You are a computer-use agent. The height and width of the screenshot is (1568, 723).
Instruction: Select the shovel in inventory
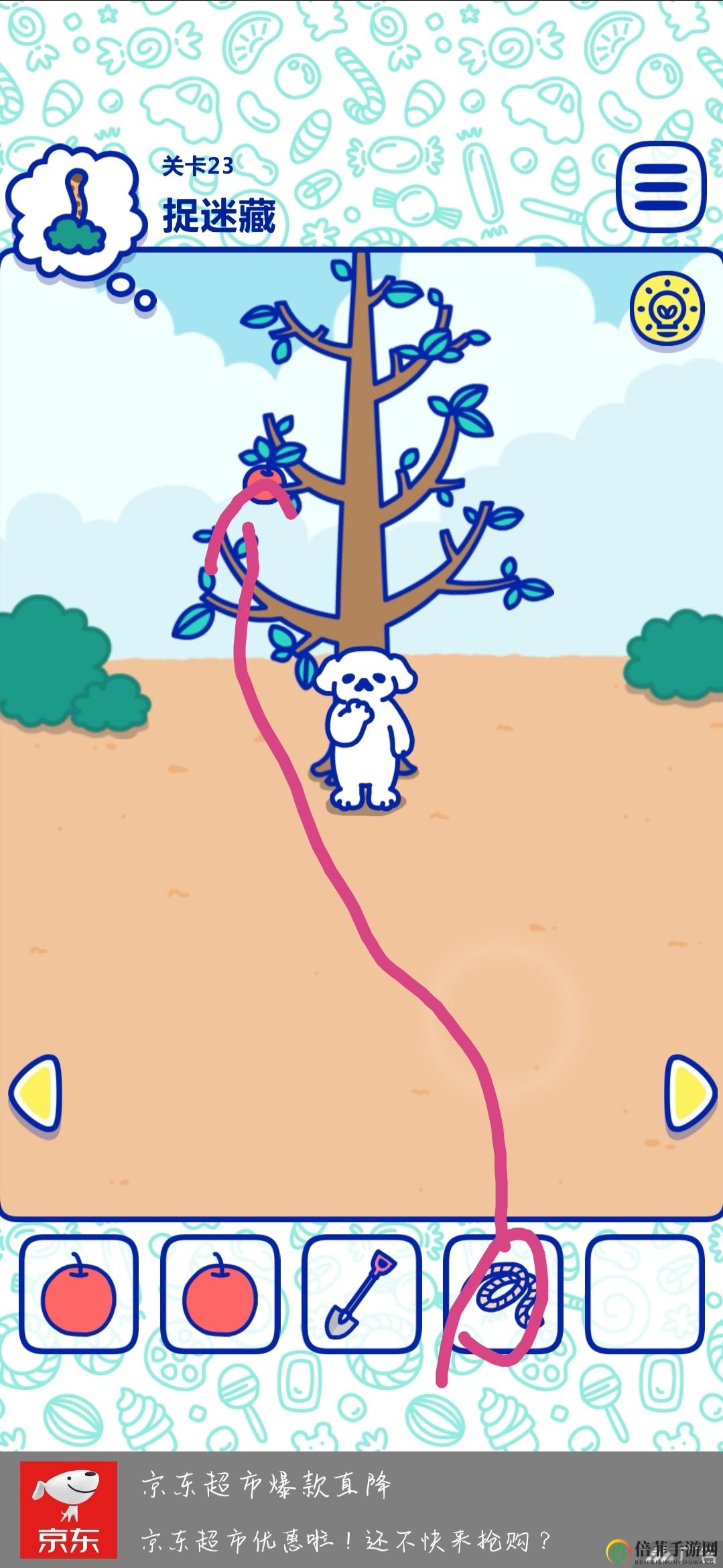(362, 1294)
